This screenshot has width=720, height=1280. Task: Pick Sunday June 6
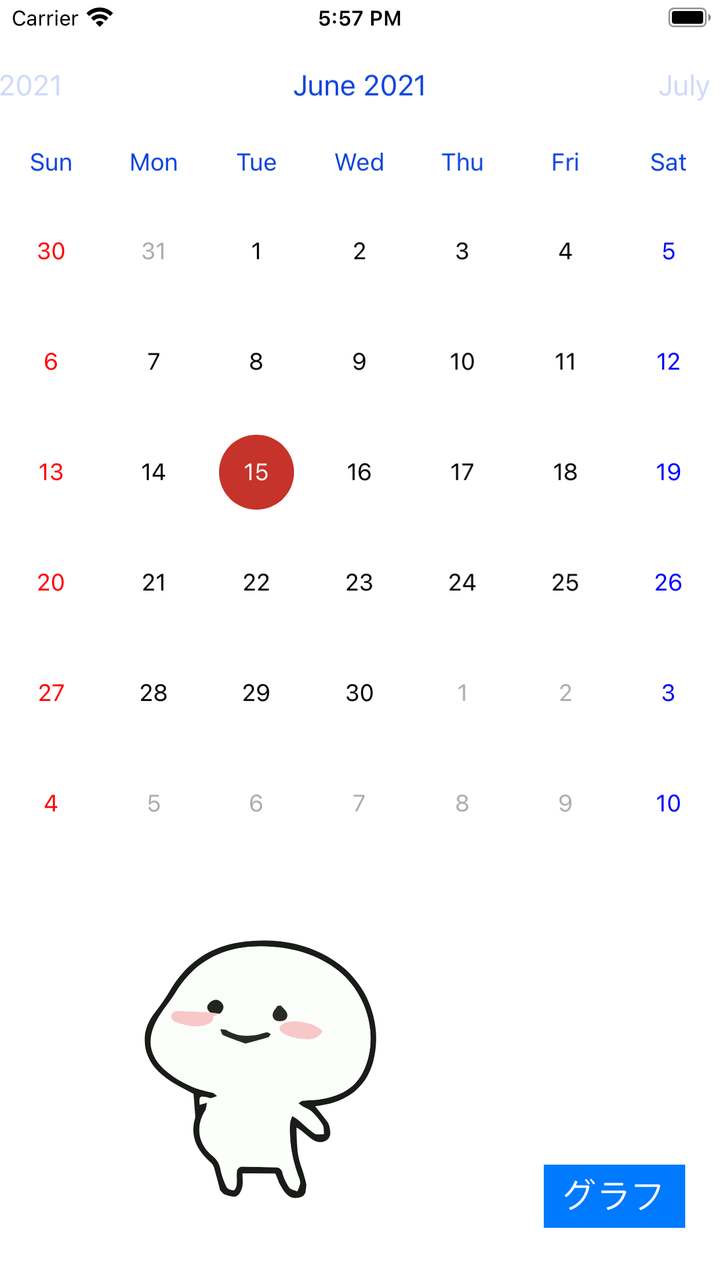[51, 362]
